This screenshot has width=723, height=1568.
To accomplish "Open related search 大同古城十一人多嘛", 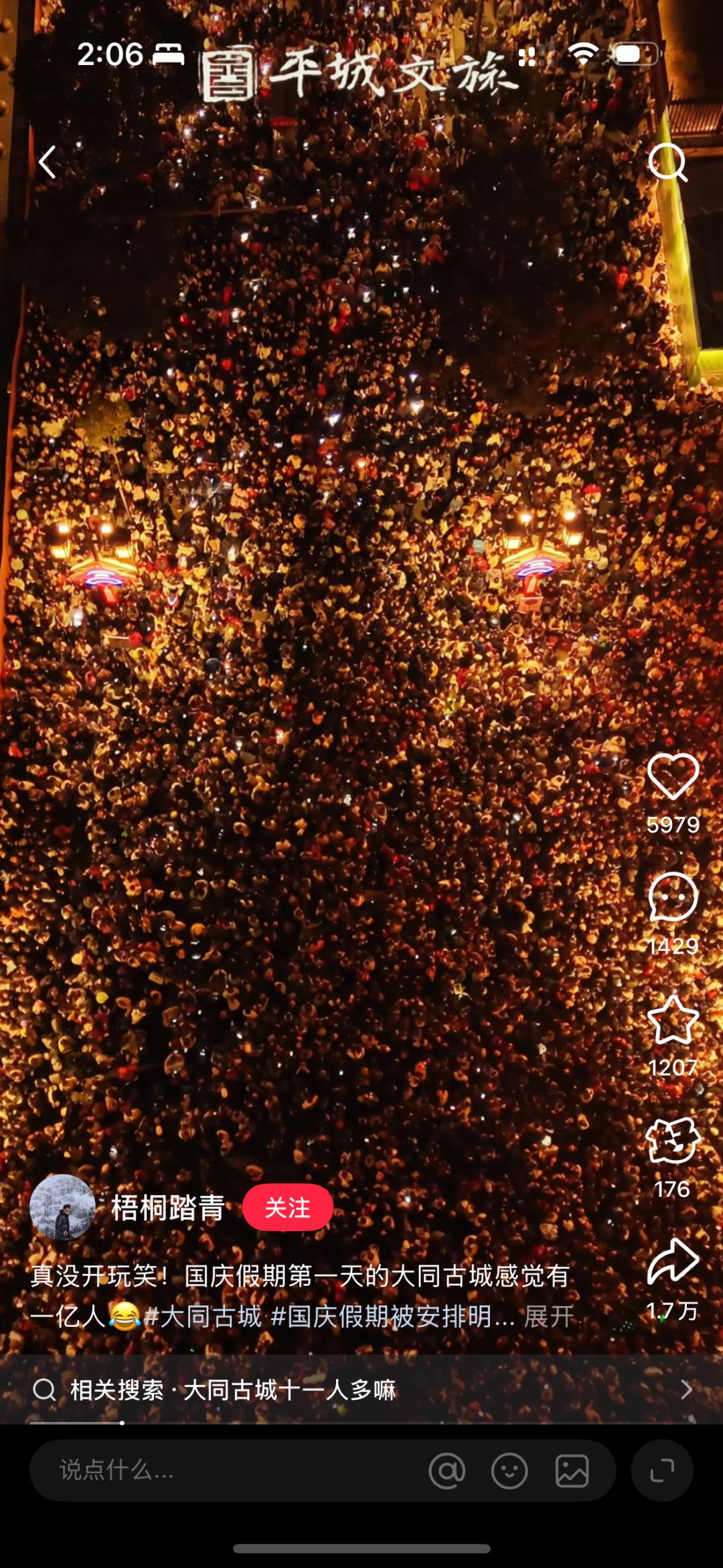I will pos(361,1390).
